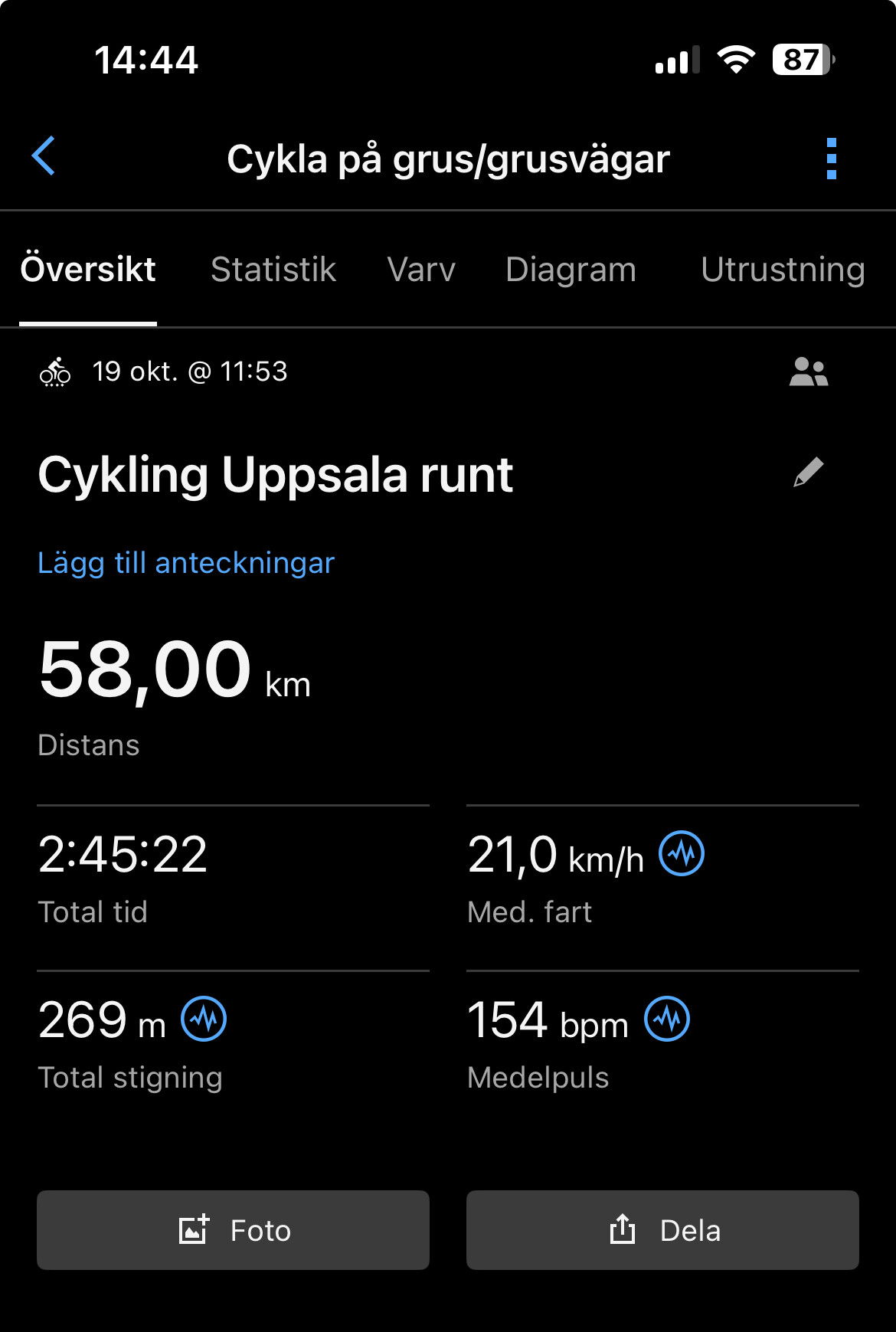Open the three-dot overflow menu
This screenshot has height=1332, width=896.
tap(832, 159)
